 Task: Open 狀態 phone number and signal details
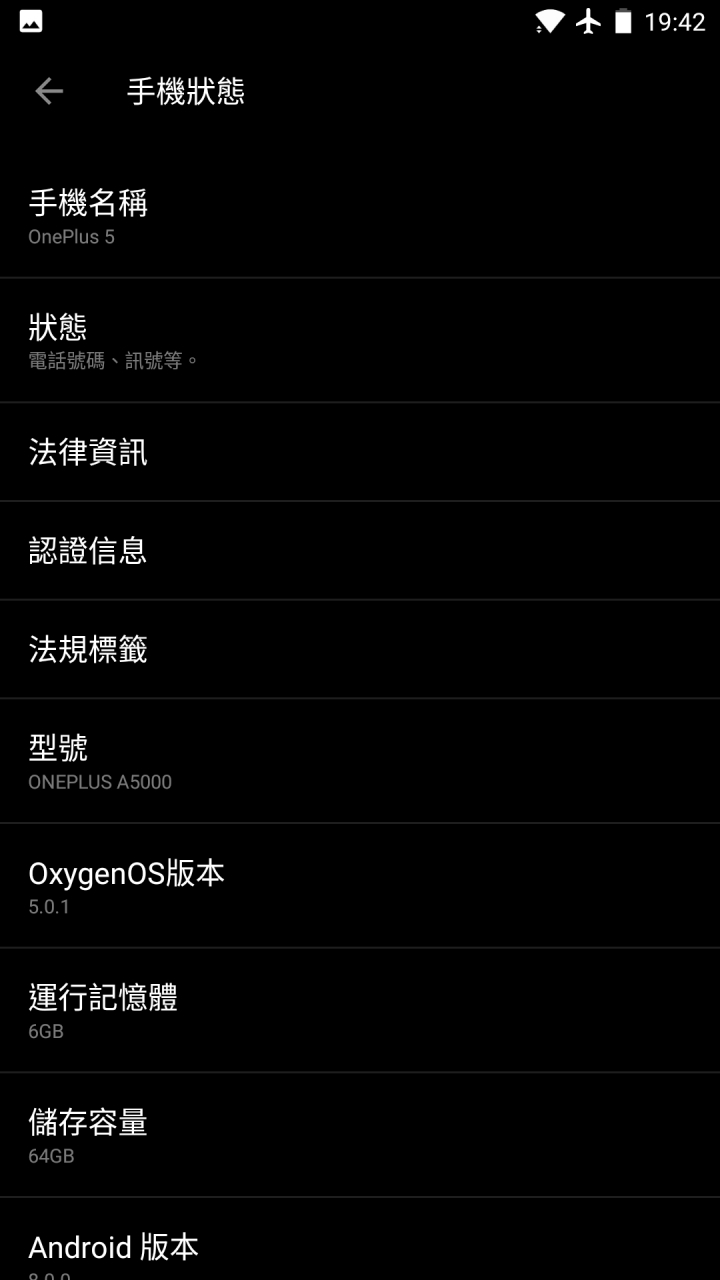(360, 341)
